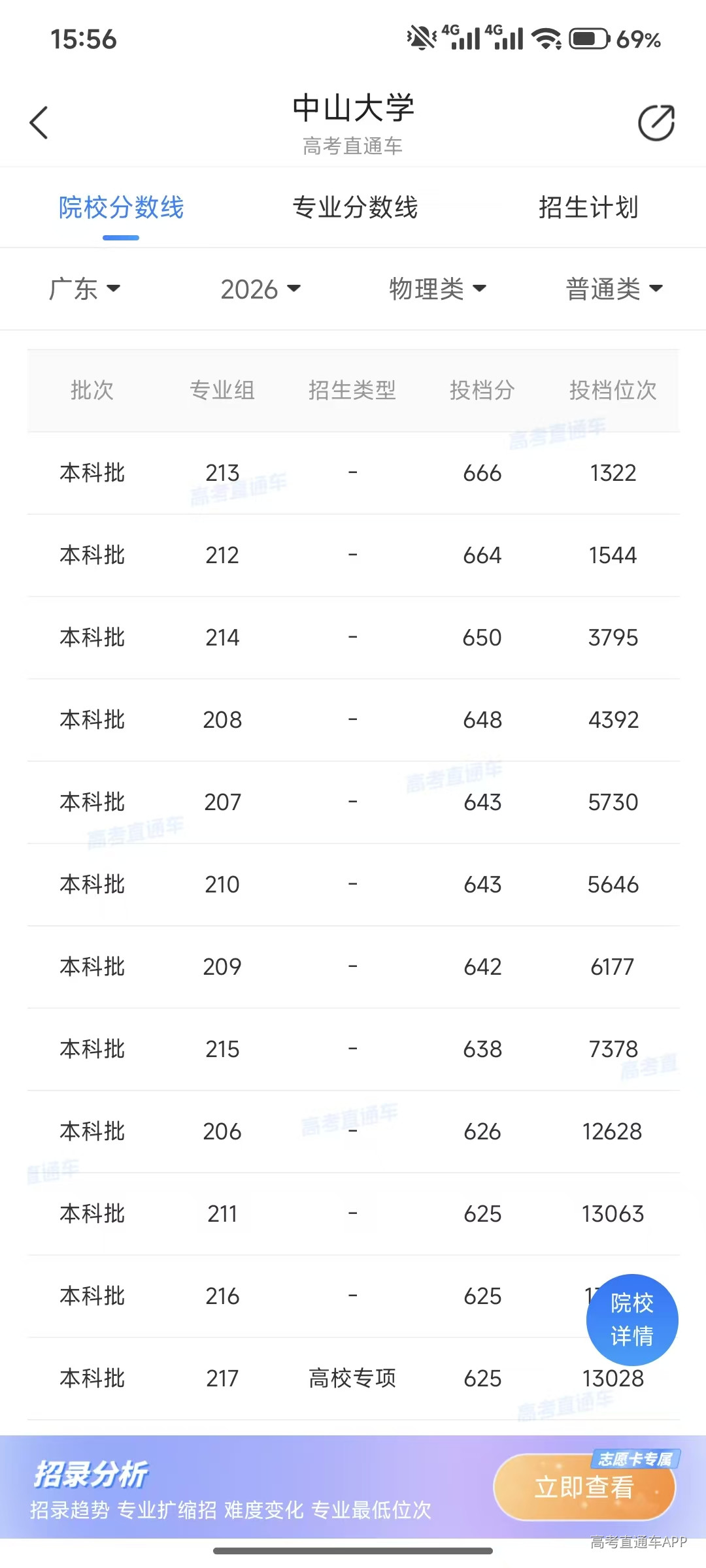Open the 招生计划 tab
Screen dimensions: 706x1568
pyautogui.click(x=588, y=208)
